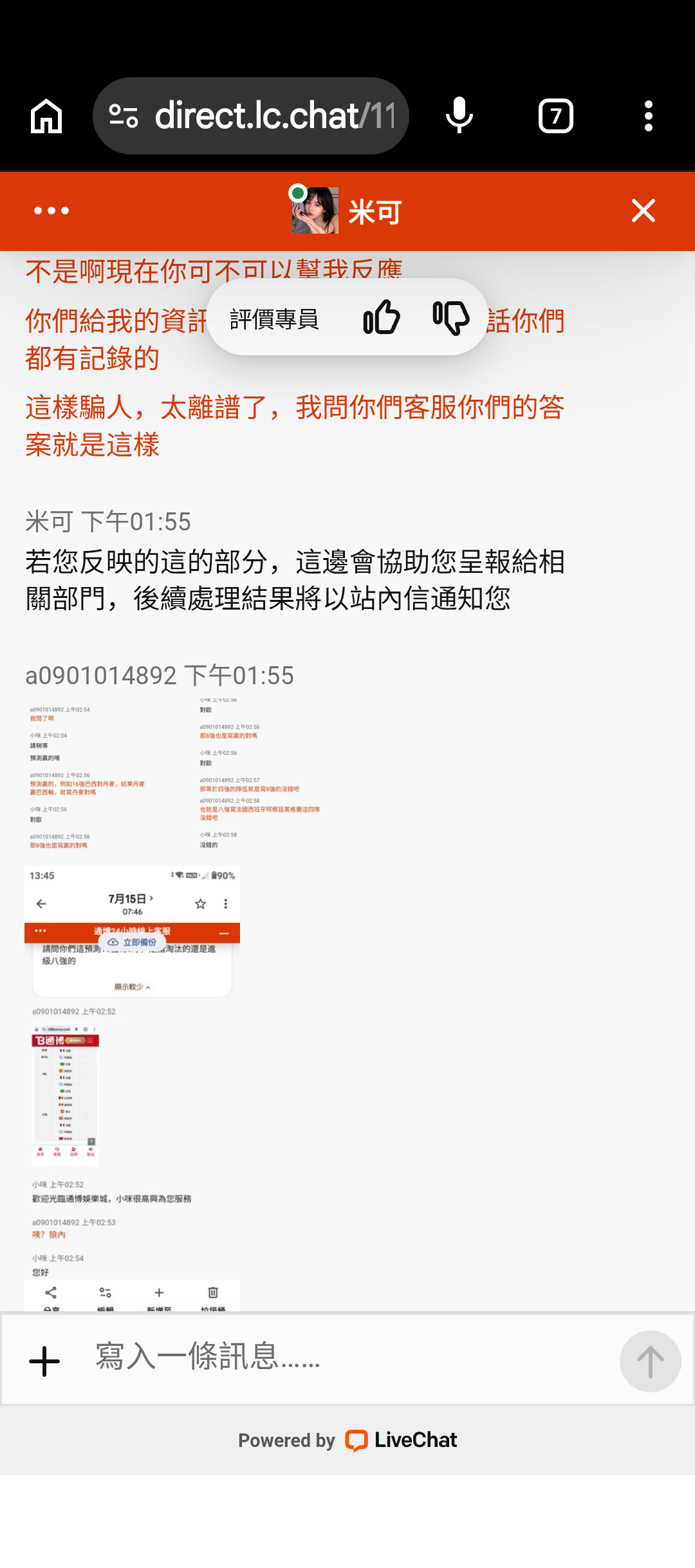This screenshot has width=695, height=1568.
Task: Tap the direct.lc.chat address bar
Action: 251,117
